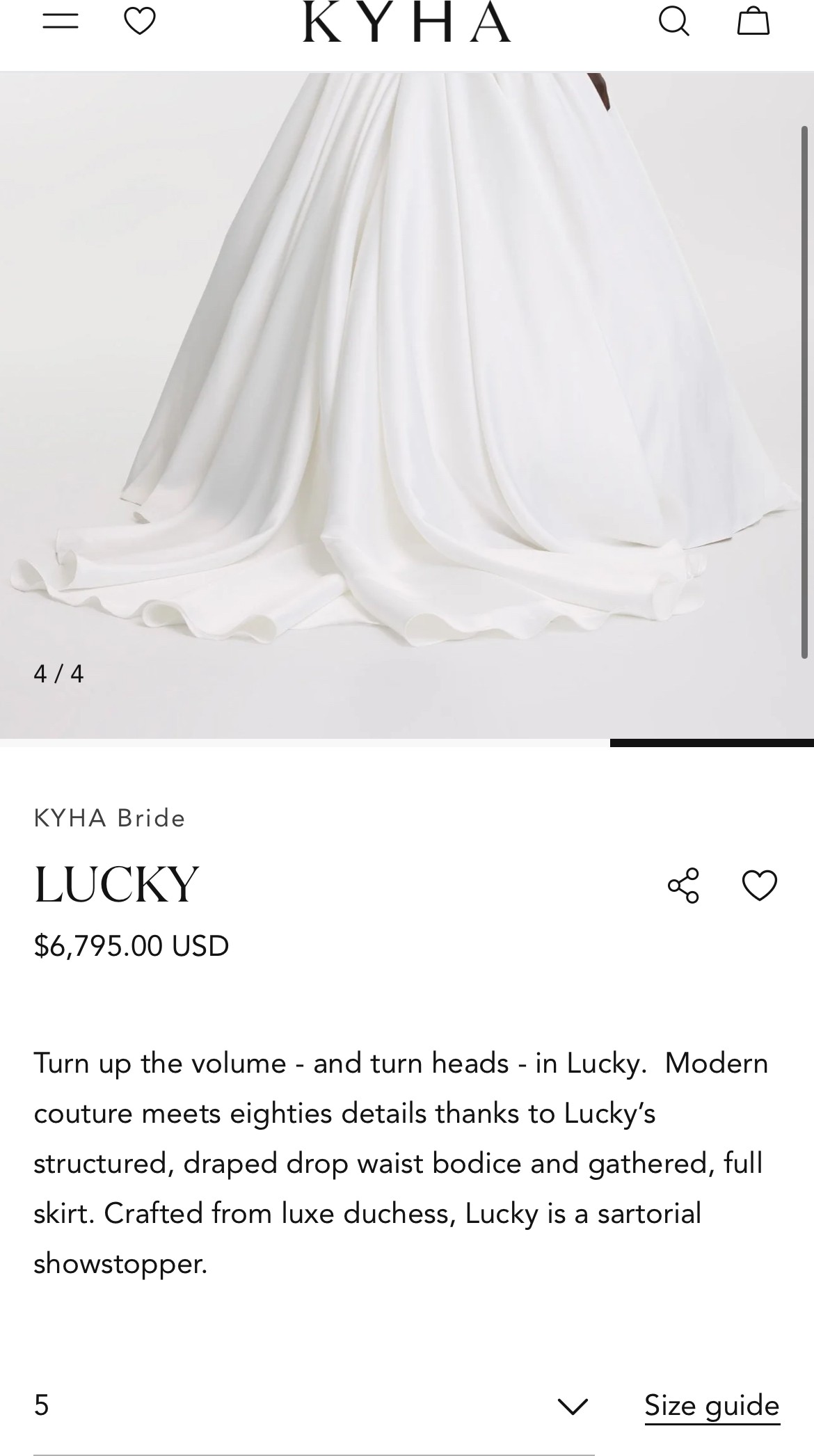Open the search icon
Screen dimensions: 814x1456
673,22
